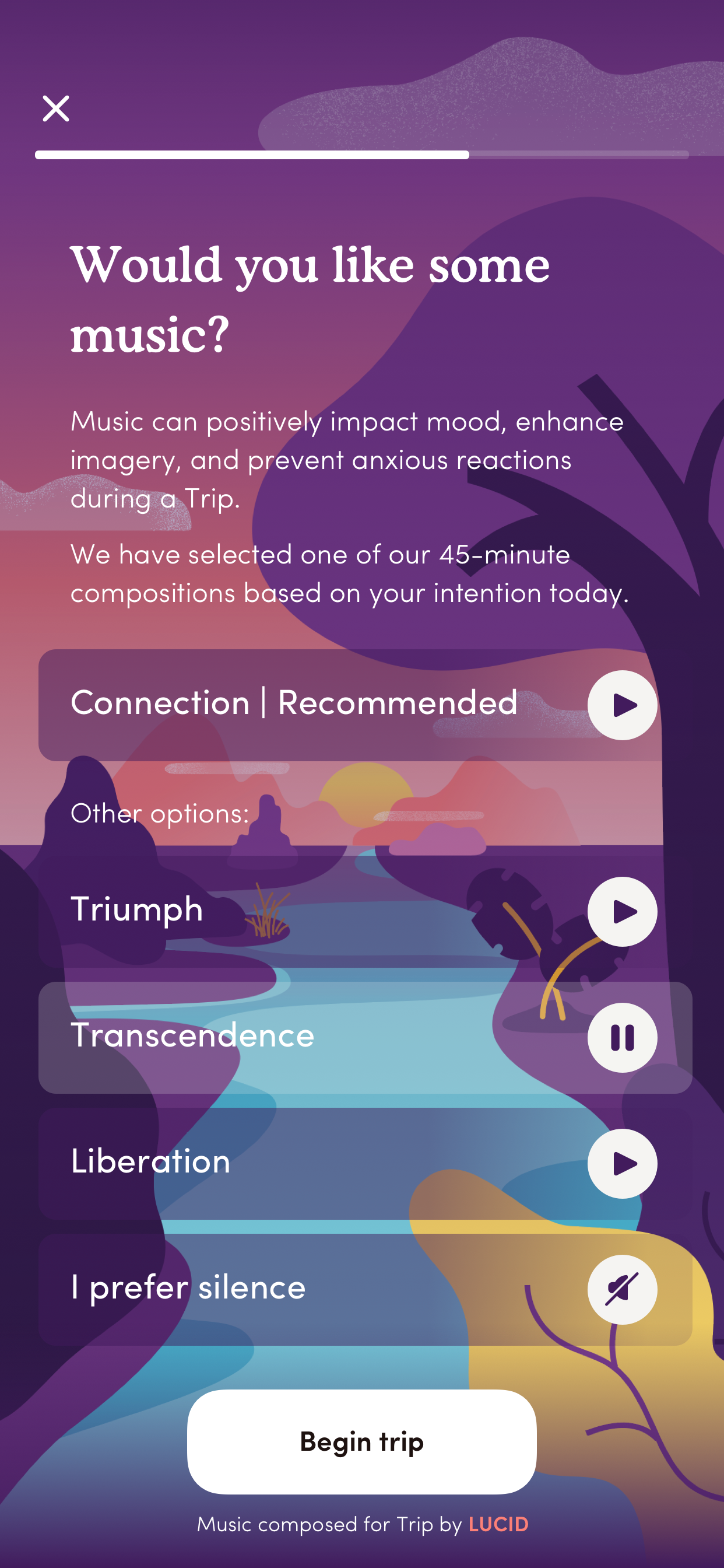Click the play icon beside Liberation
Viewport: 724px width, 1568px height.
tap(622, 1163)
